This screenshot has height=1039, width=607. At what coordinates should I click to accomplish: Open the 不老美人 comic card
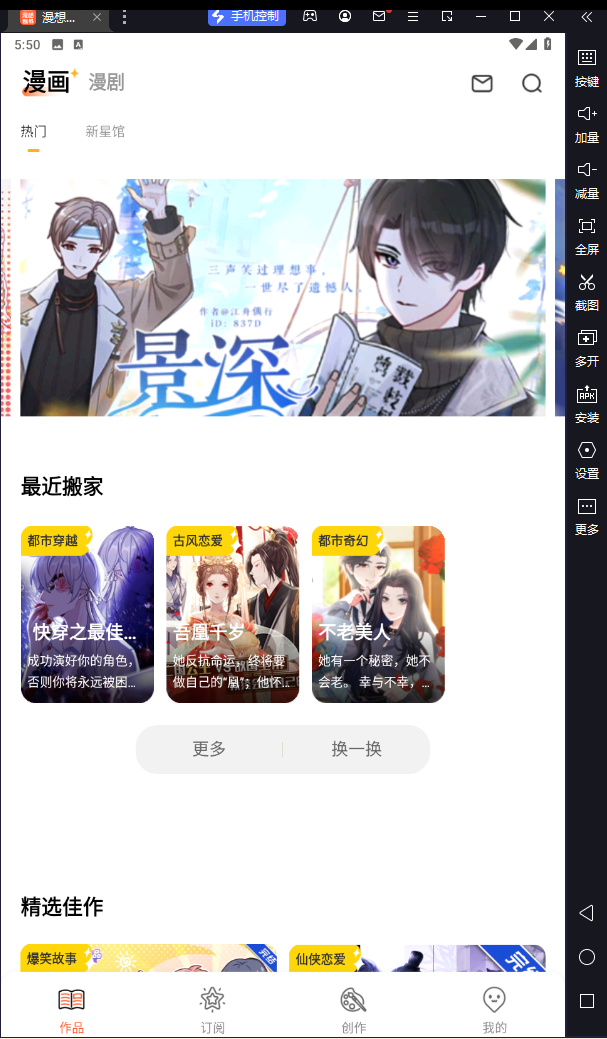pyautogui.click(x=378, y=614)
